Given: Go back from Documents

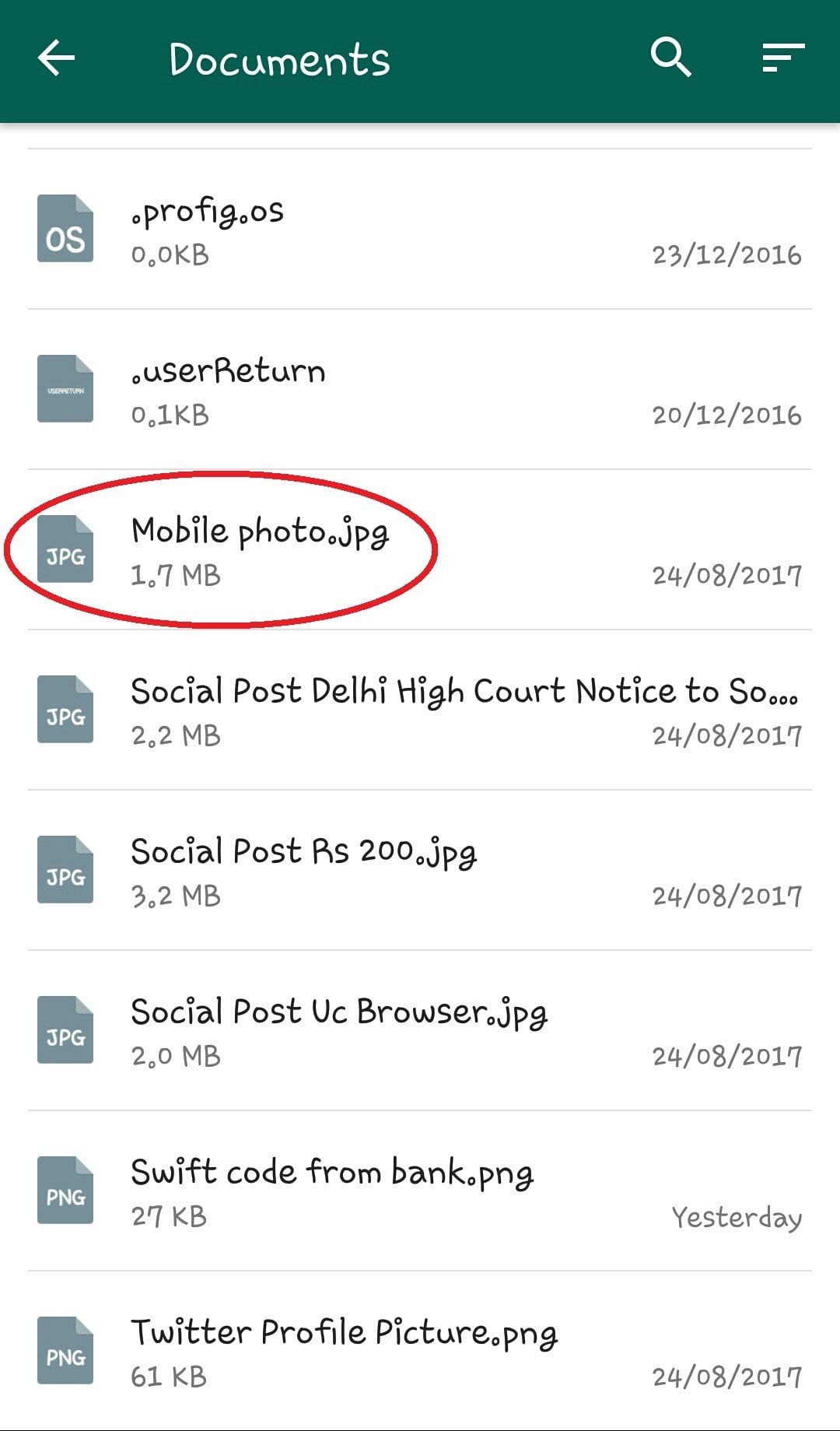Looking at the screenshot, I should coord(56,58).
